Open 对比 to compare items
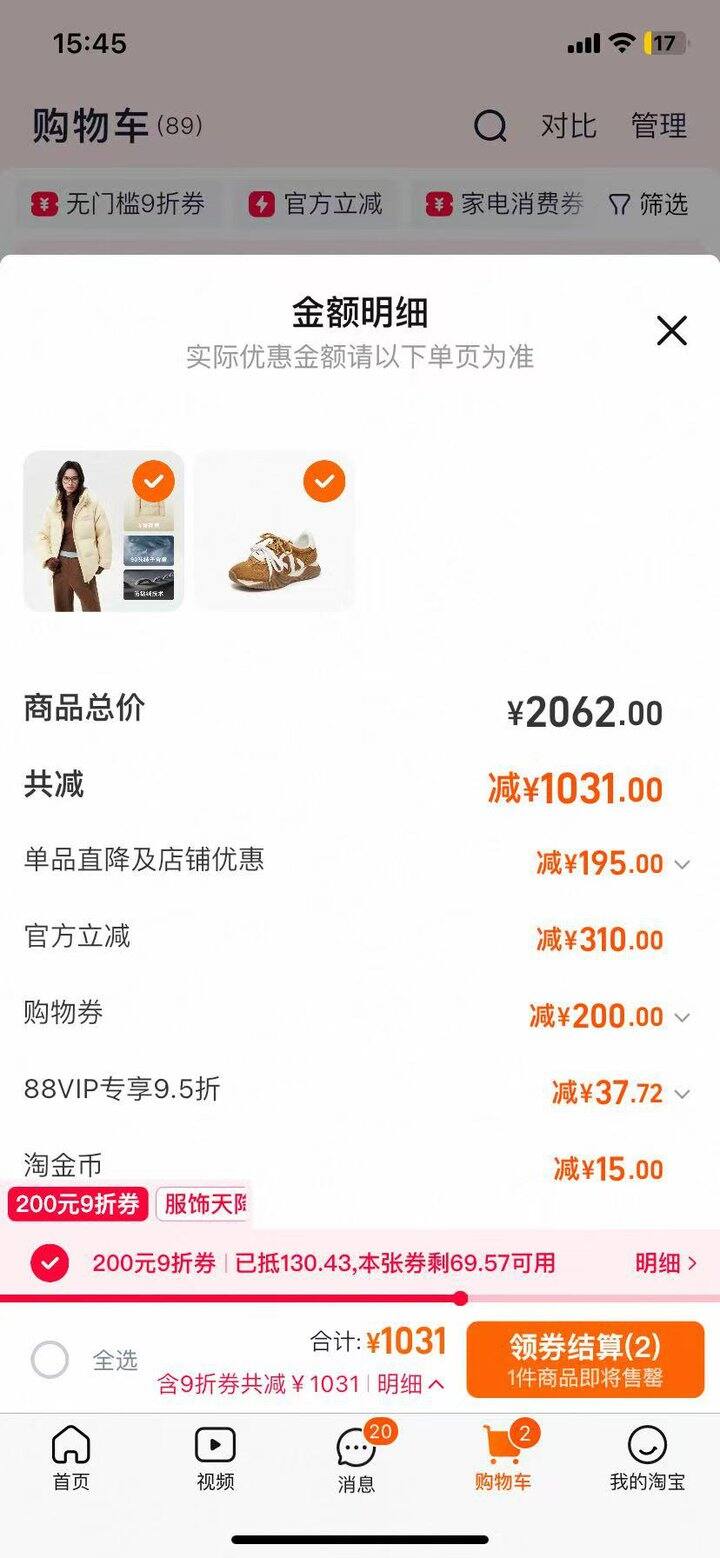Screen dimensions: 720x1558 pos(568,126)
